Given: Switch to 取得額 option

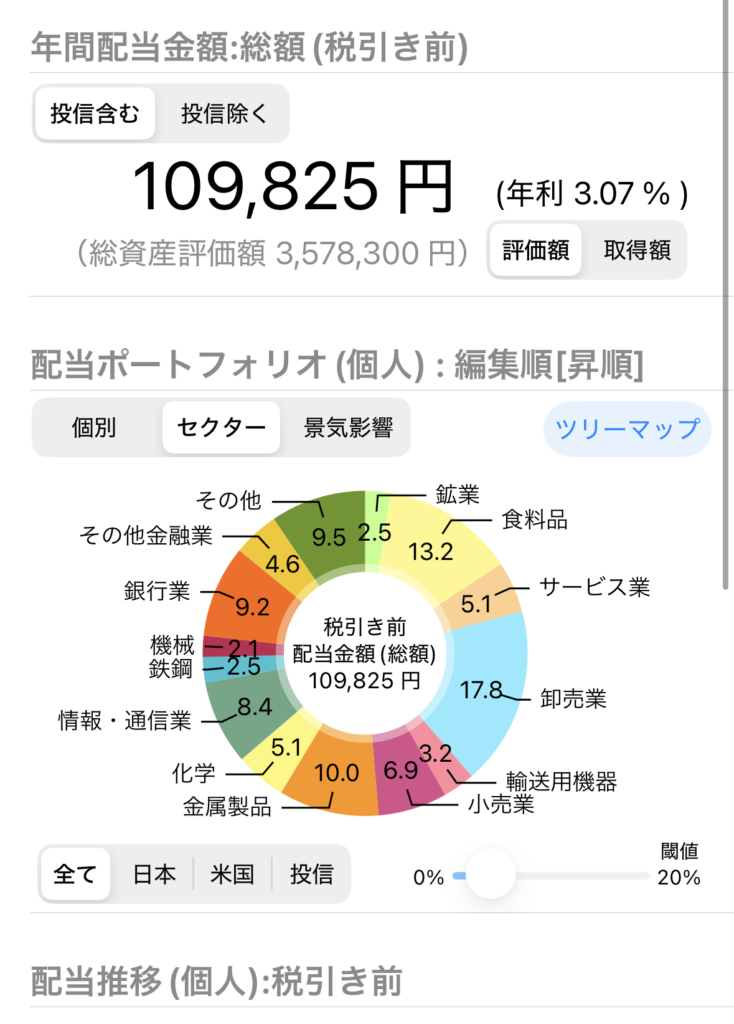Looking at the screenshot, I should tap(636, 250).
